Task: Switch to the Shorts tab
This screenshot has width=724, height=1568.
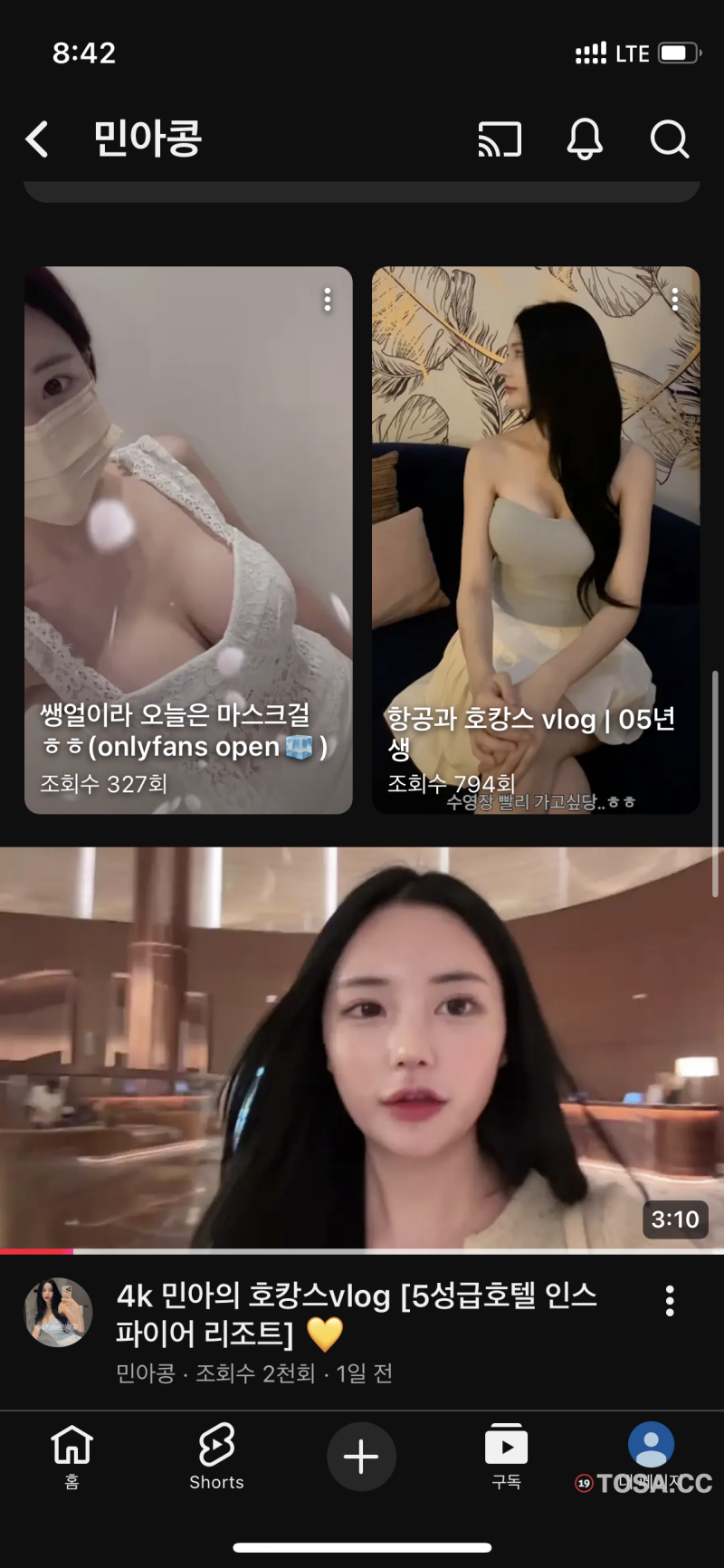Action: [216, 1456]
